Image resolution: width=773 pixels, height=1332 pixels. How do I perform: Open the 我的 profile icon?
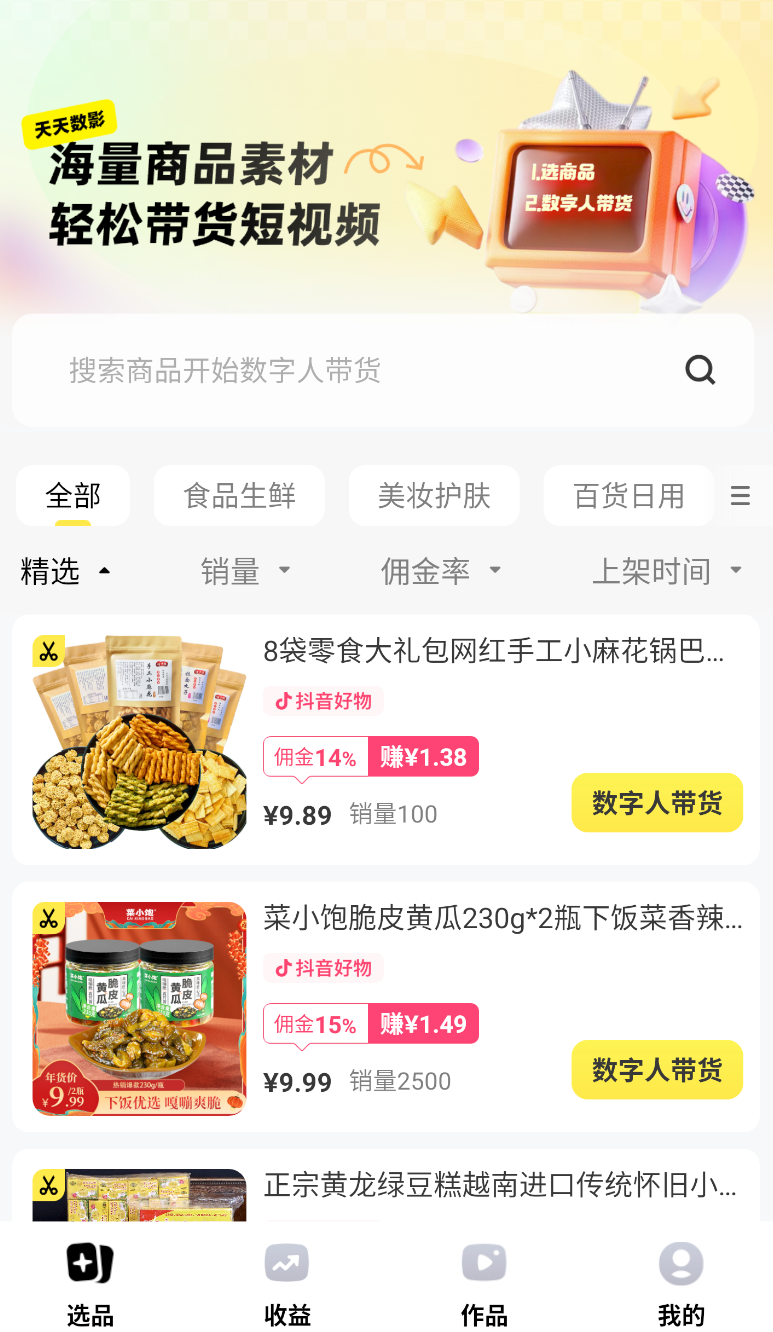point(681,1262)
